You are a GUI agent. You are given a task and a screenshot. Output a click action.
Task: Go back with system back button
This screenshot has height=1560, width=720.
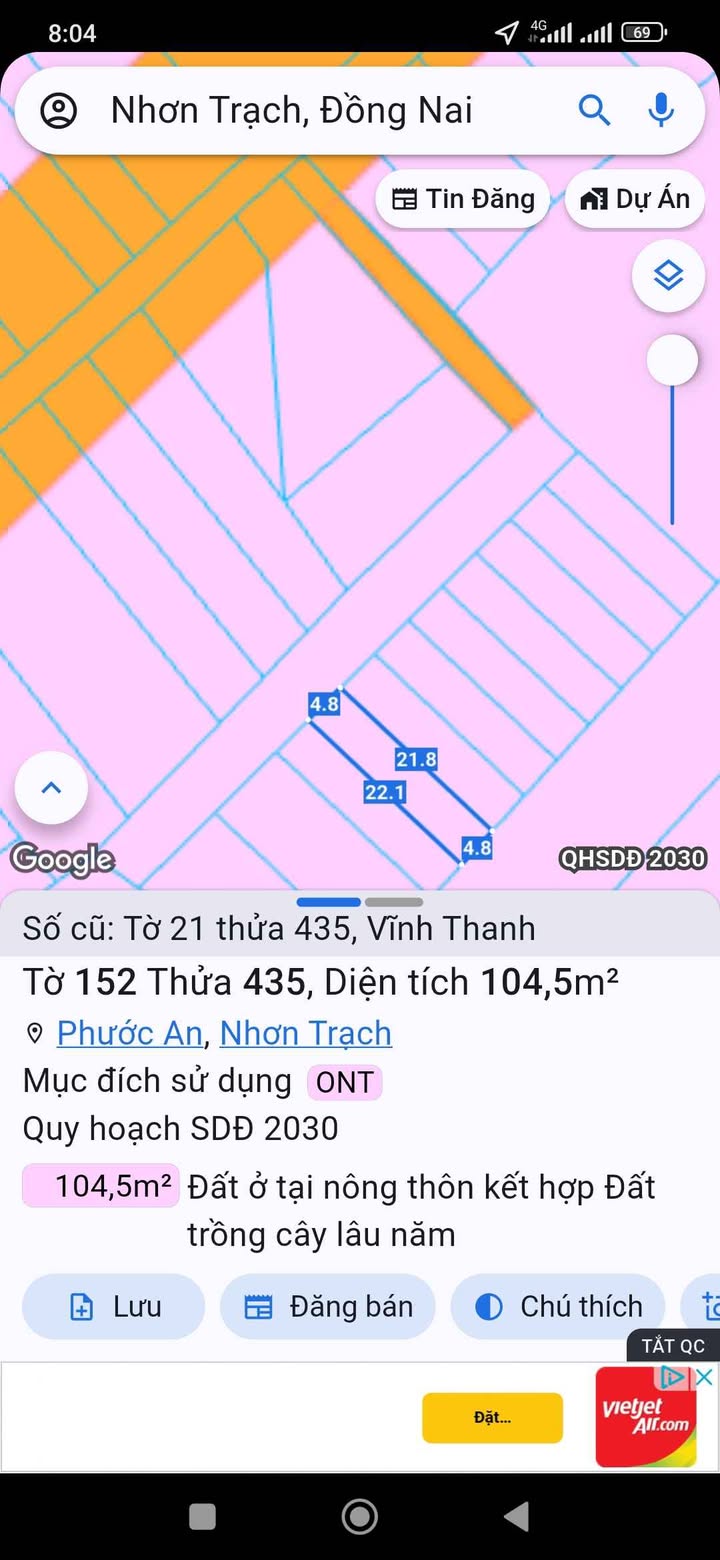(517, 1517)
